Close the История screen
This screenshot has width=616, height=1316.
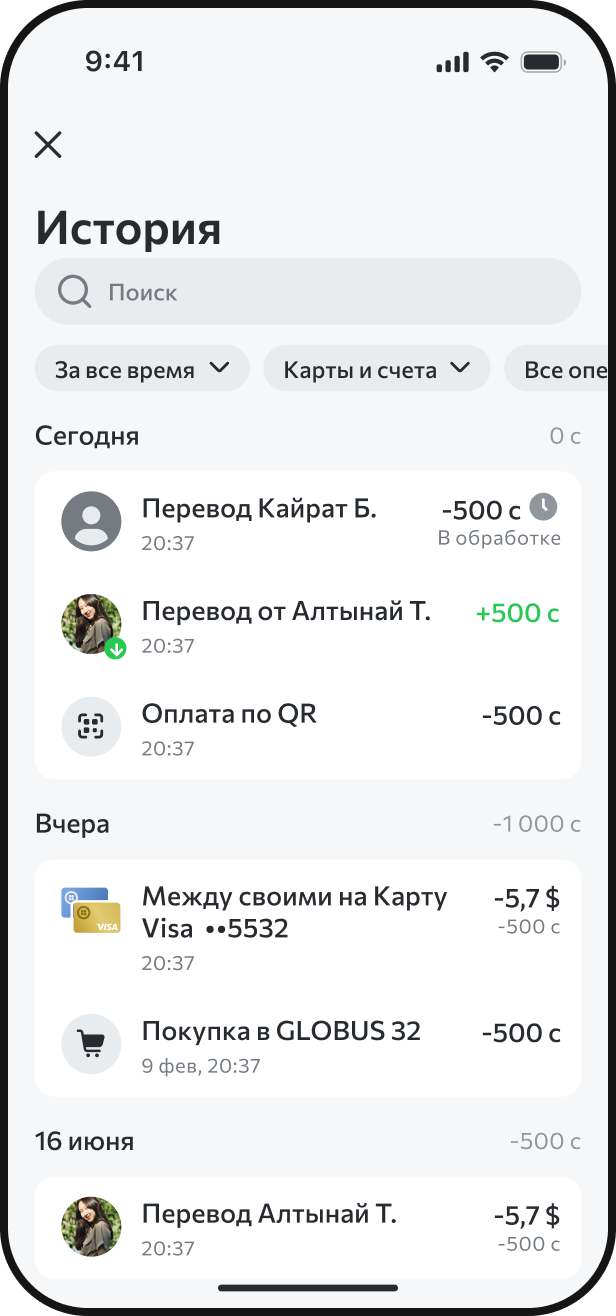click(48, 145)
